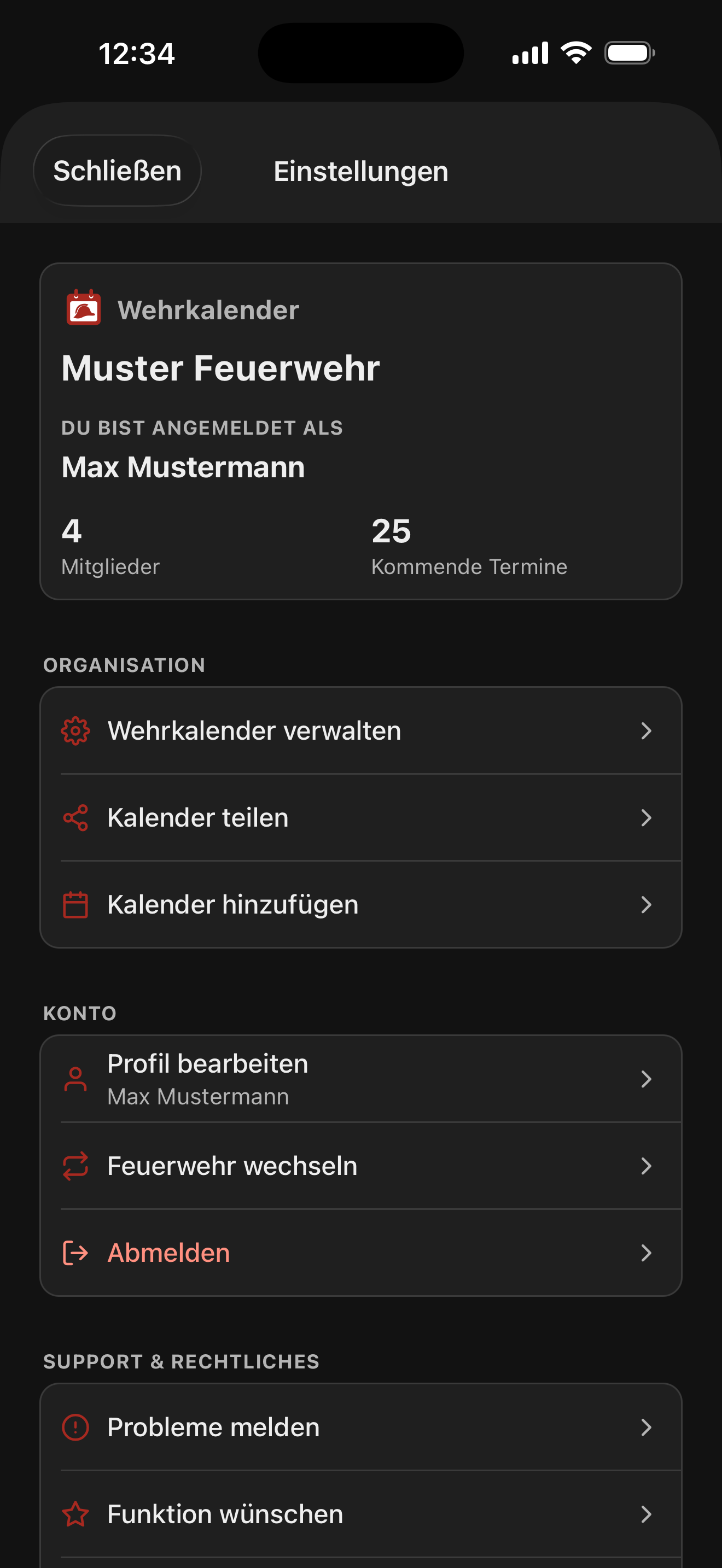
Task: Click the Funktion wünschen star icon
Action: (x=75, y=1514)
